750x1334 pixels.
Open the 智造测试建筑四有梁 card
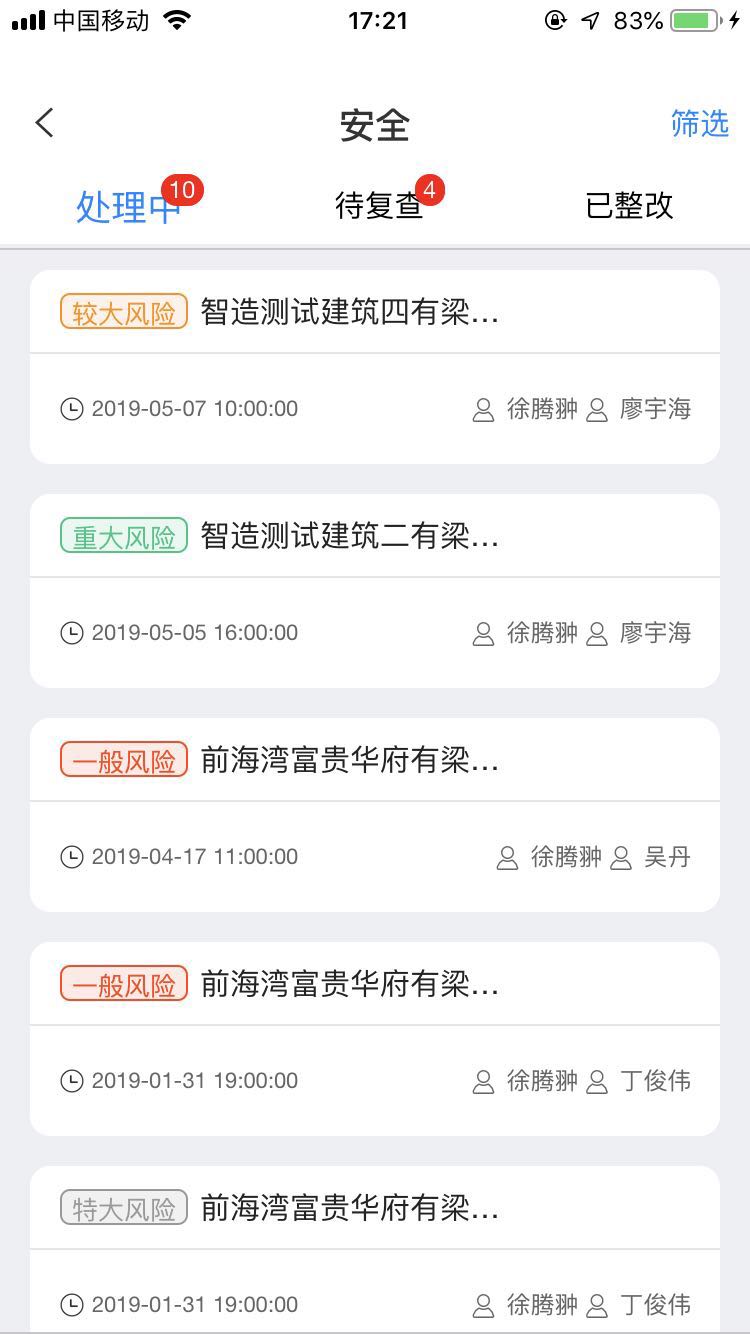pos(374,366)
